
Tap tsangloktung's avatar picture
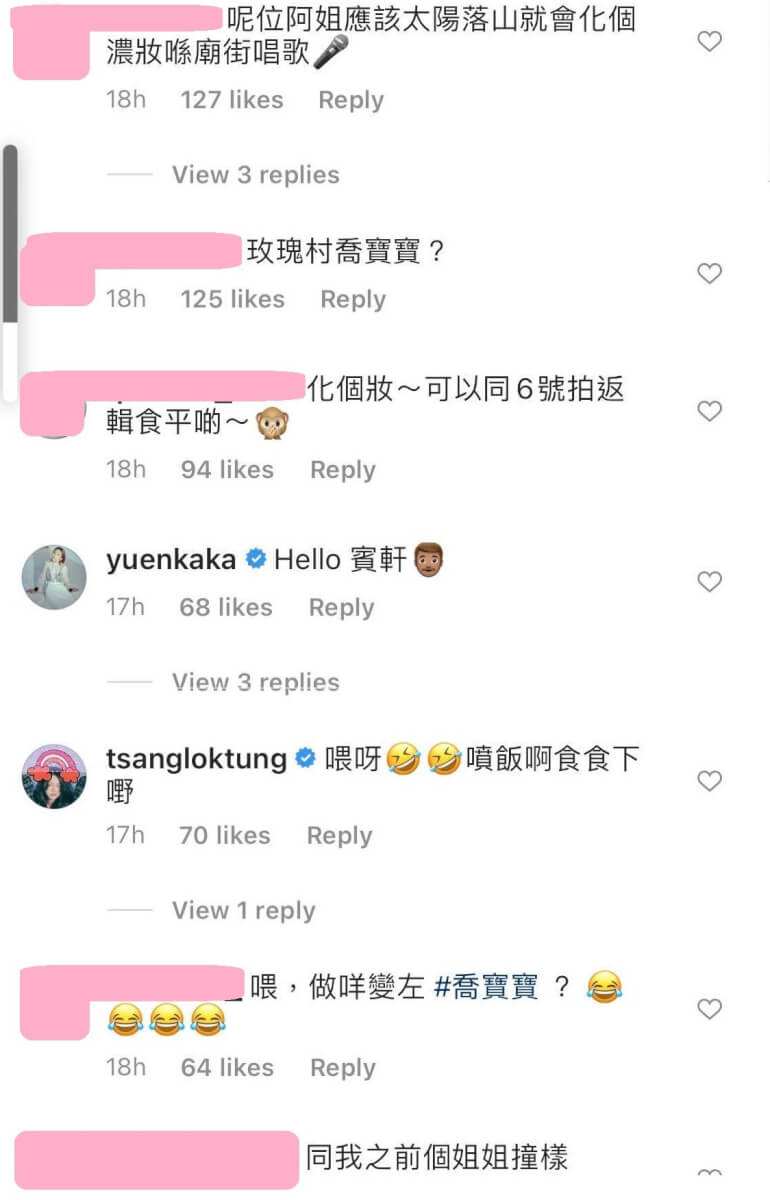pos(54,776)
